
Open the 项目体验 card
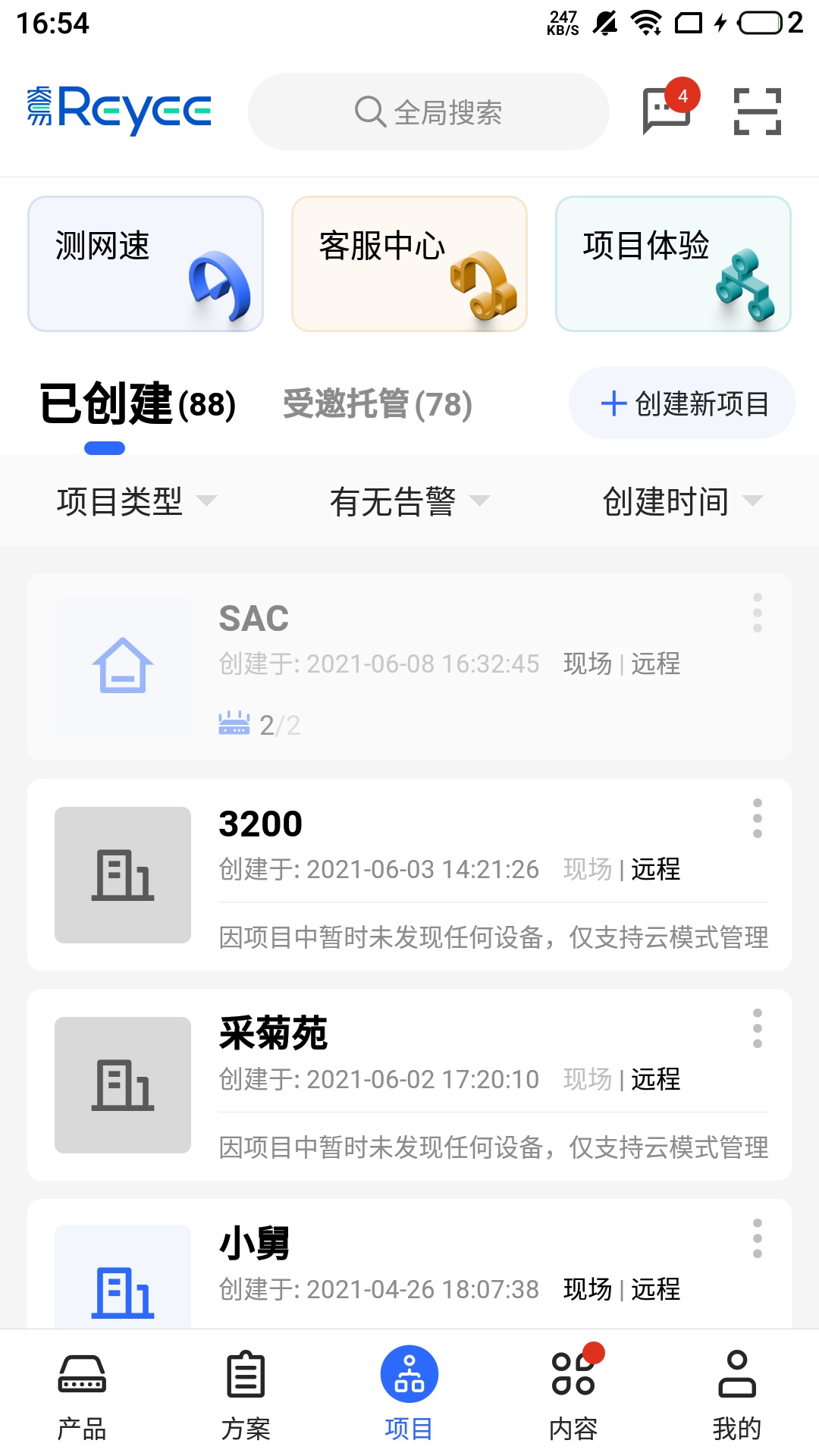pos(673,264)
